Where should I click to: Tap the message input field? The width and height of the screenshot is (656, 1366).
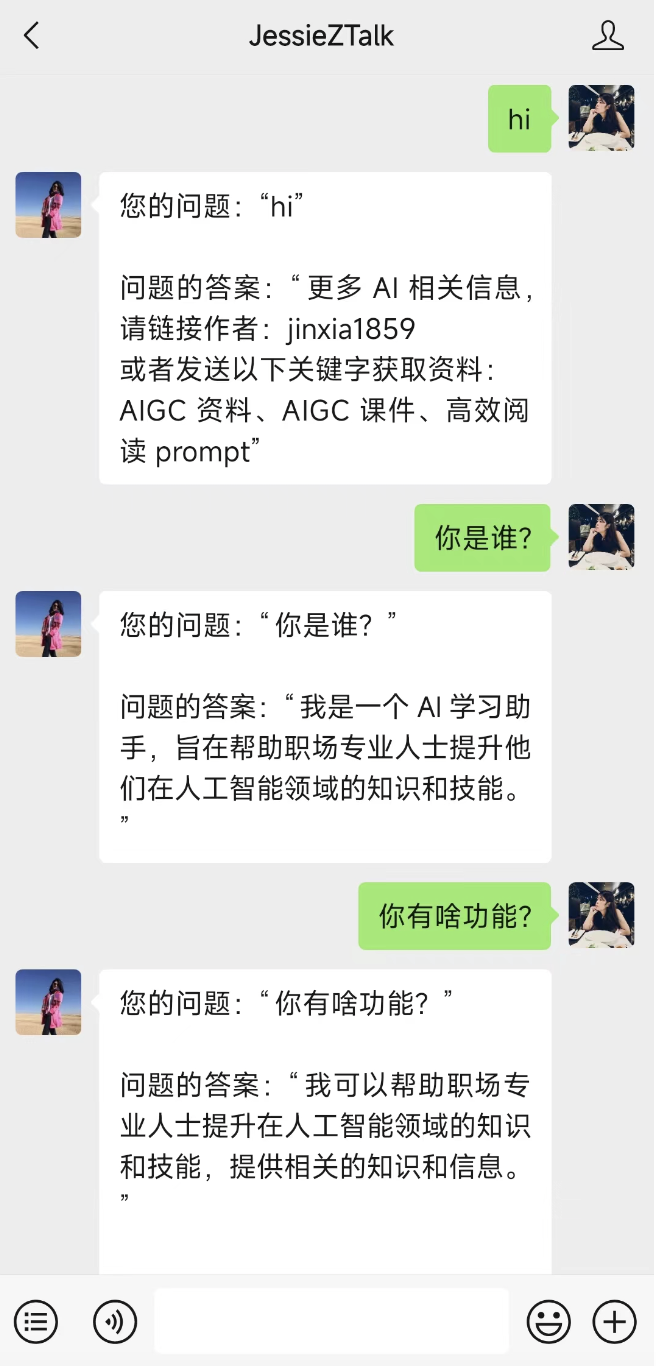[331, 1321]
